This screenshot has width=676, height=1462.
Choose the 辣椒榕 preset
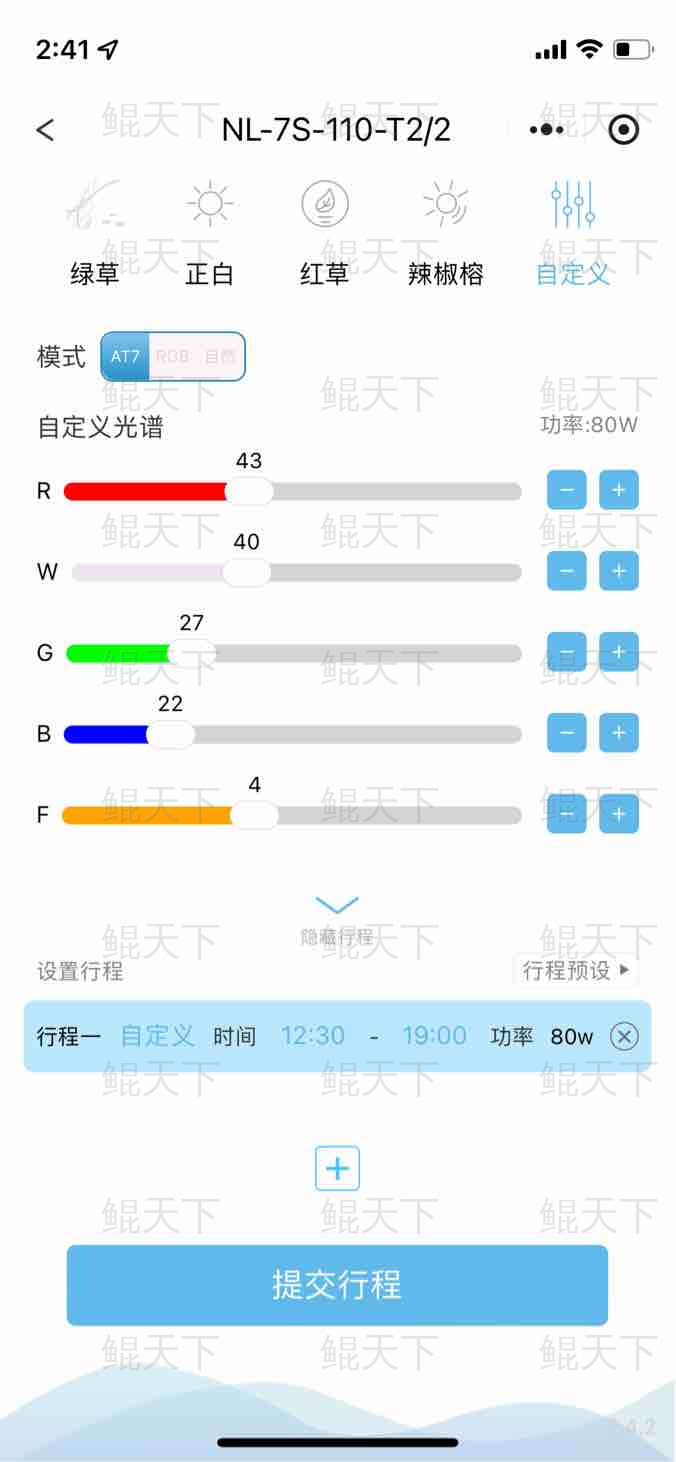click(446, 232)
